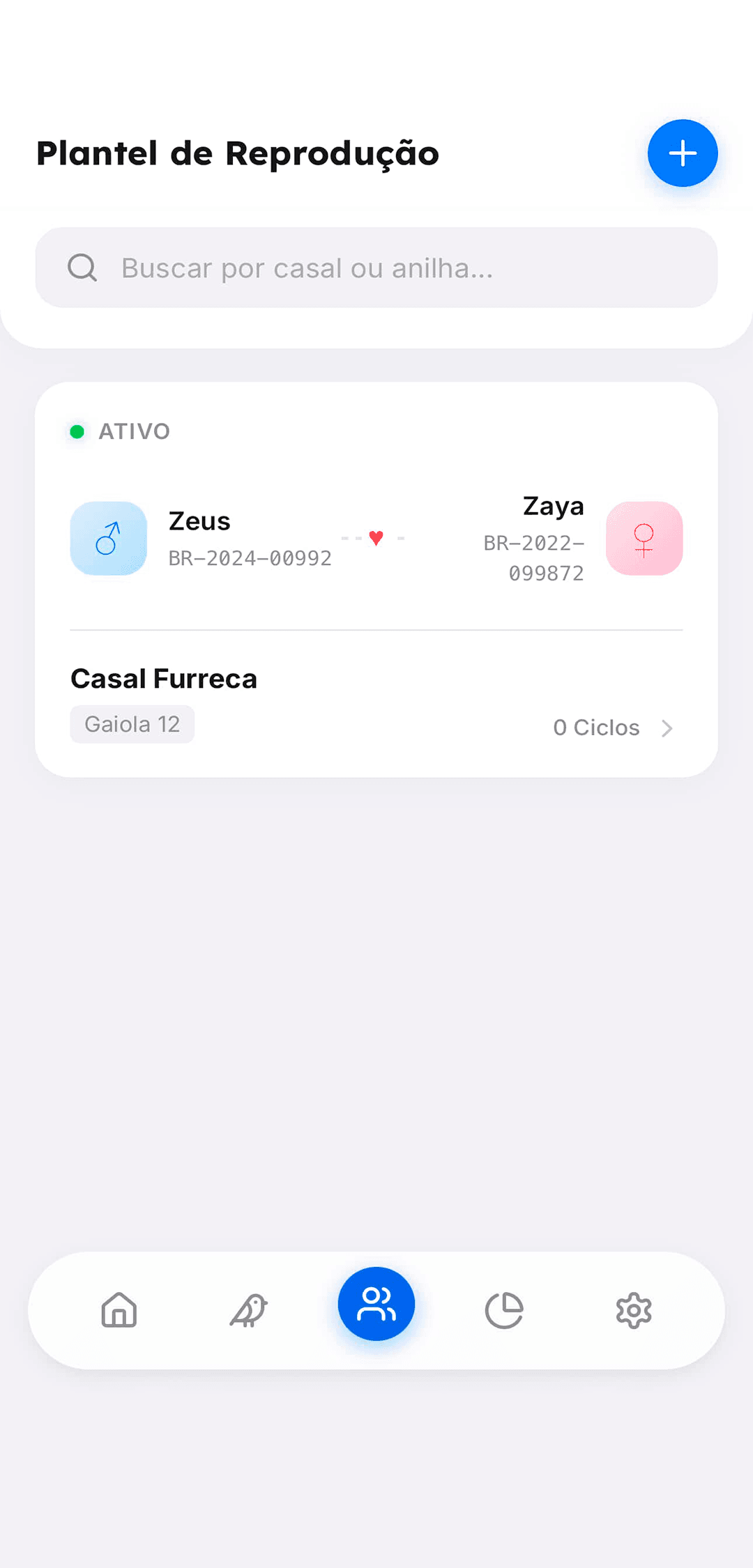Tap the female symbol avatar for Zaya
The image size is (753, 1568).
(x=644, y=539)
